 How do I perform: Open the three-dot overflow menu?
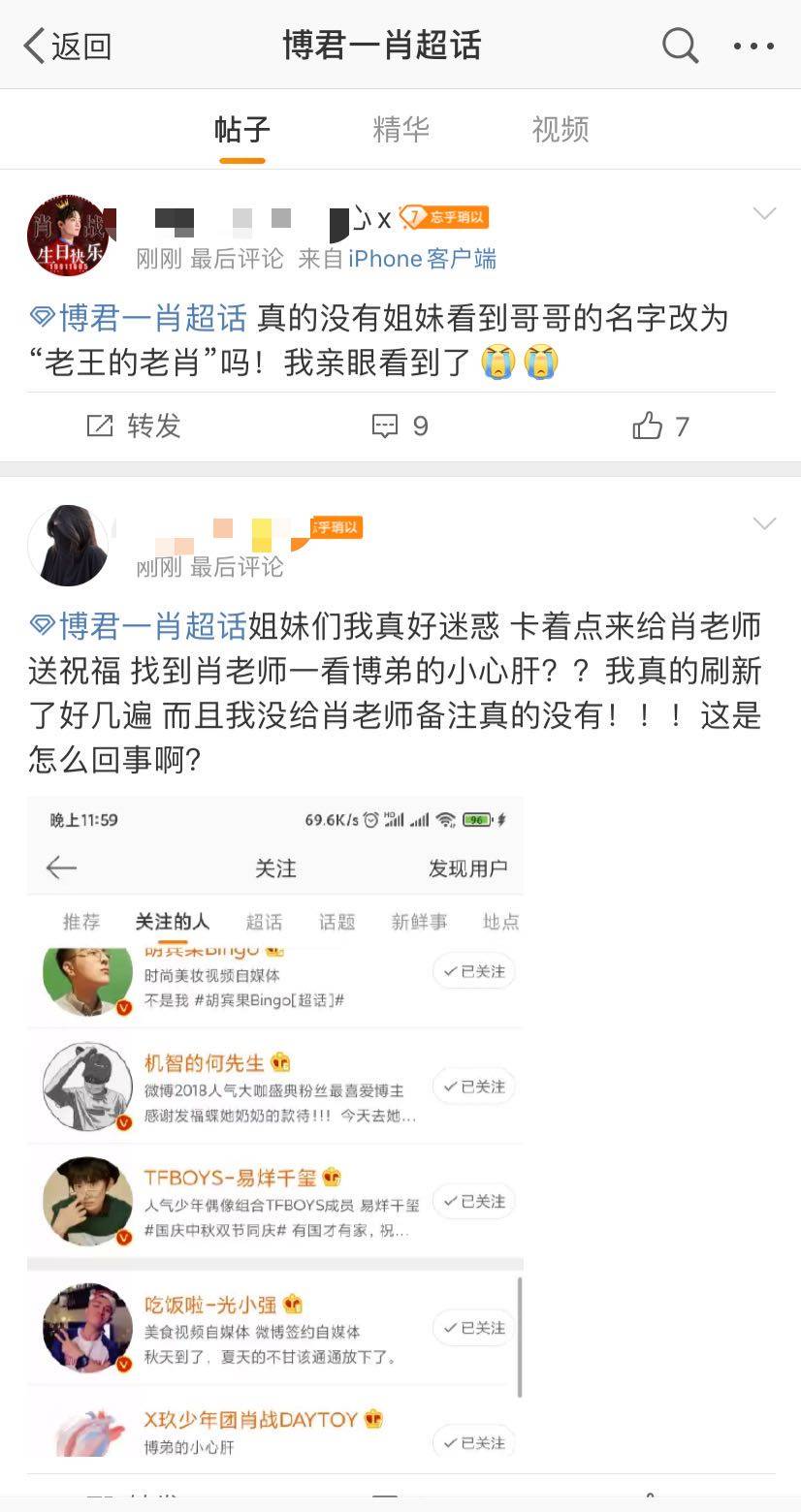pyautogui.click(x=753, y=46)
